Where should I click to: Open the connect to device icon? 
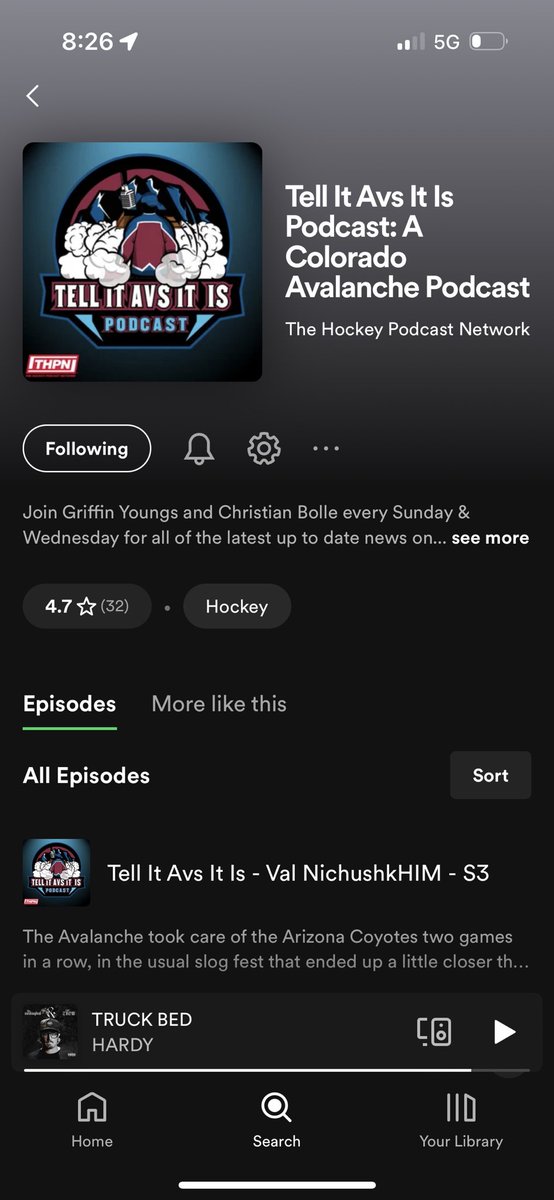click(434, 1032)
